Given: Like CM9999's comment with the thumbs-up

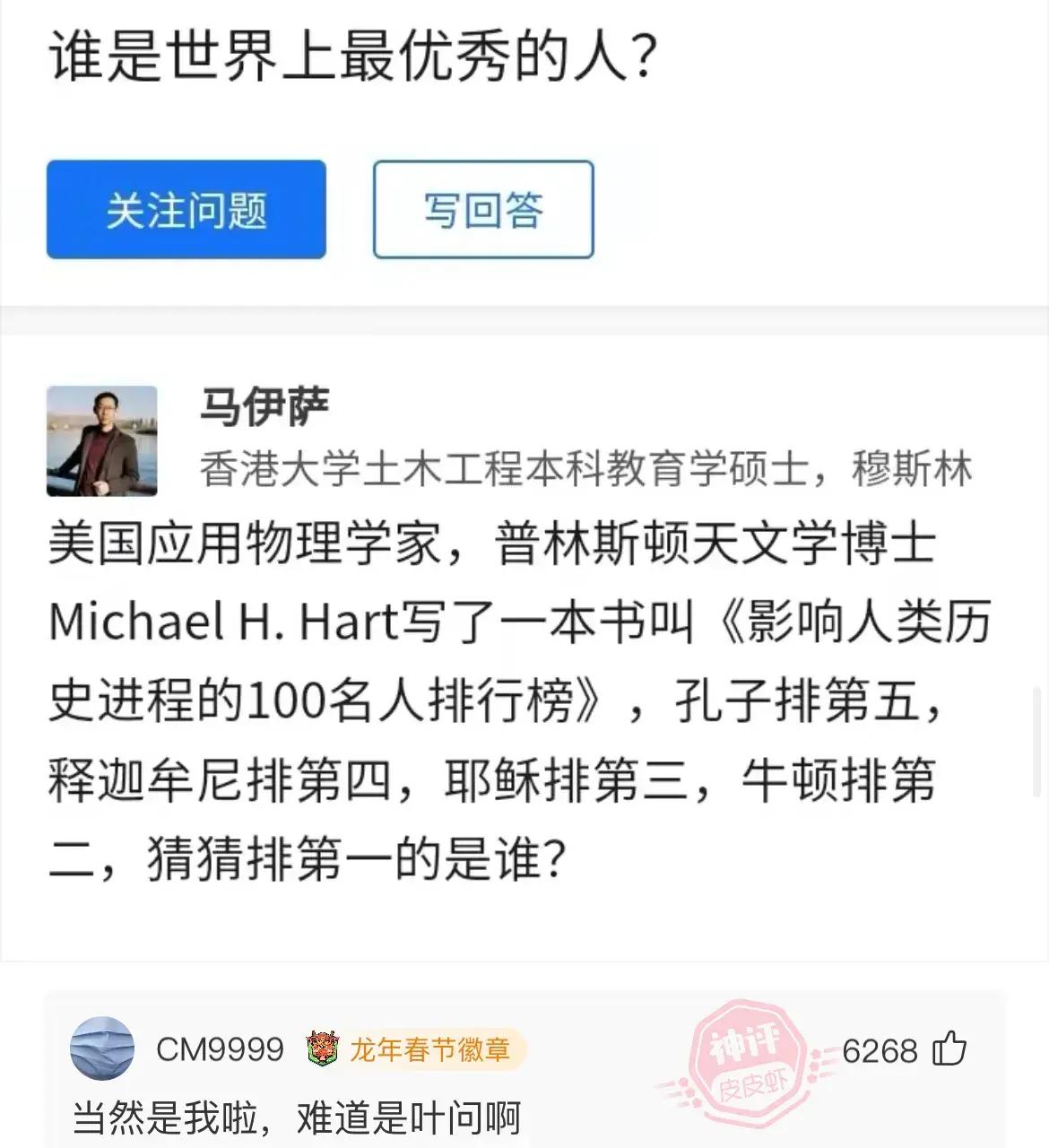Looking at the screenshot, I should pyautogui.click(x=949, y=1048).
